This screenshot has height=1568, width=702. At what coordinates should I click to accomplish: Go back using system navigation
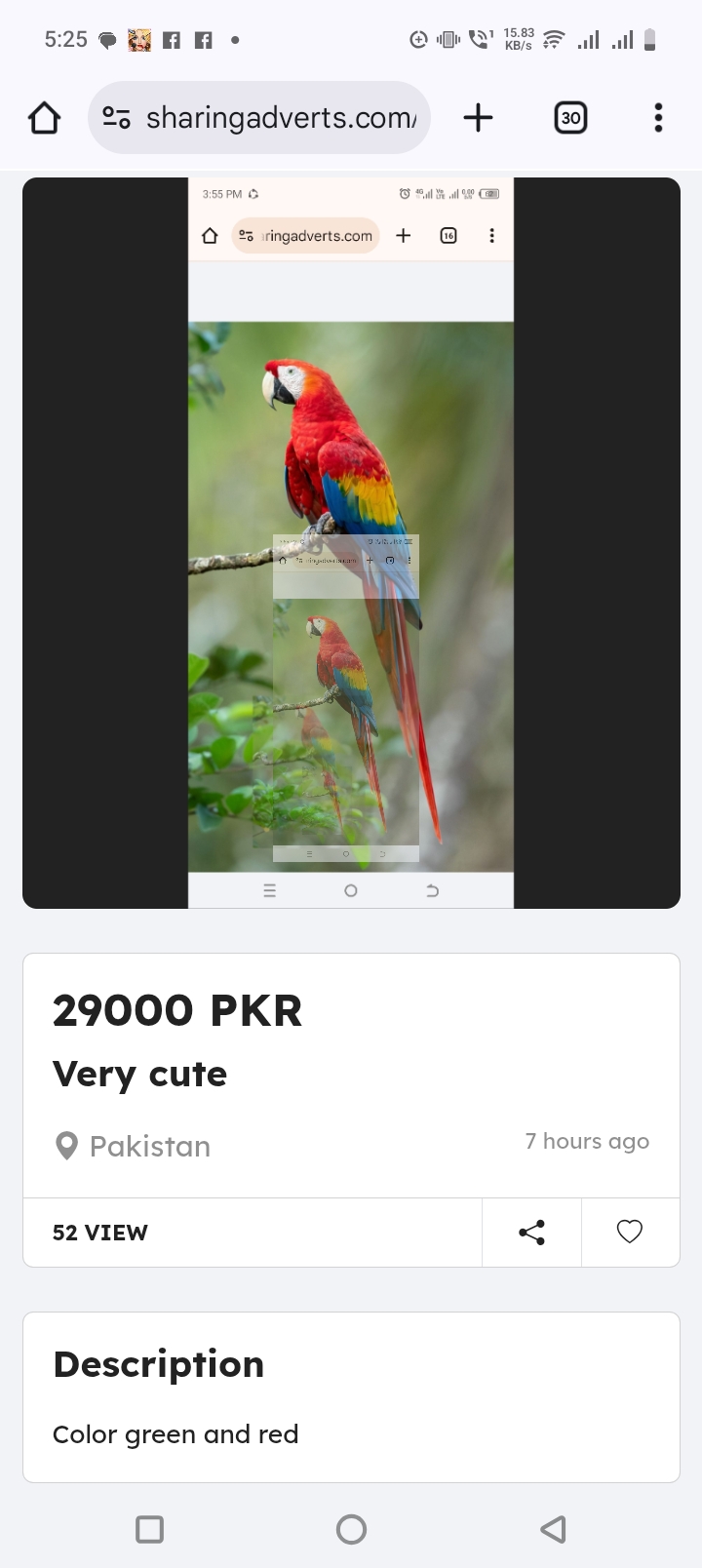tap(553, 1529)
